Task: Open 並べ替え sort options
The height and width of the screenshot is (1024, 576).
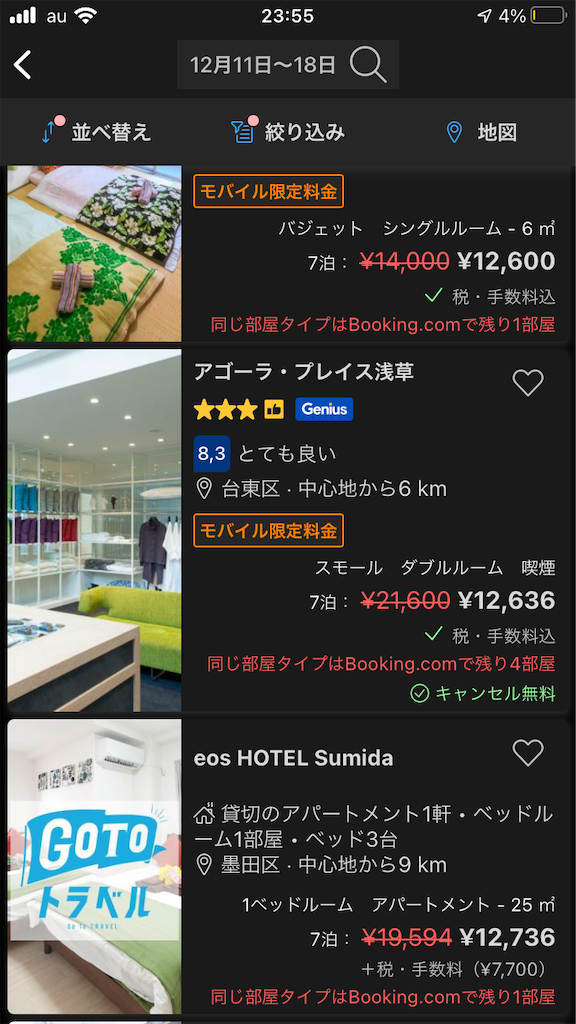Action: [x=96, y=132]
